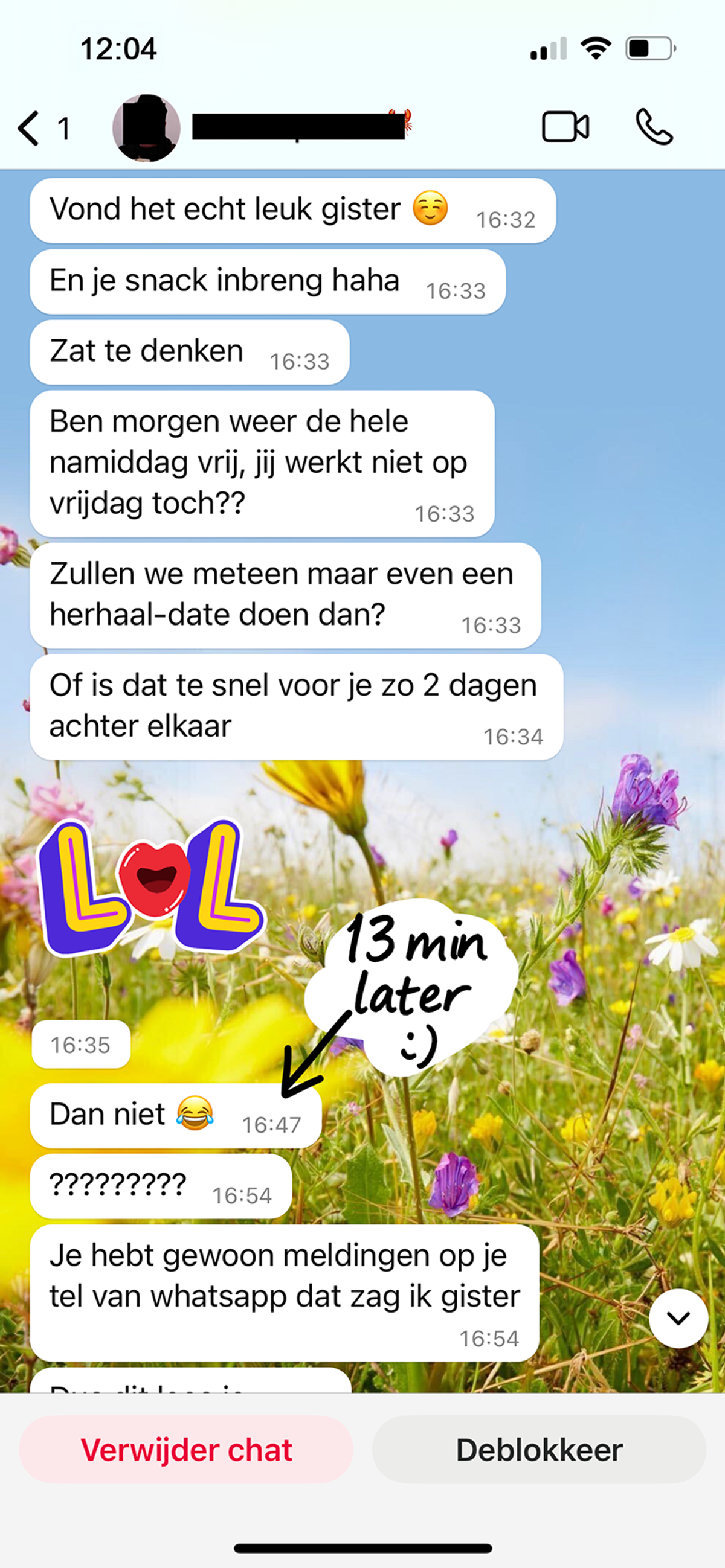The height and width of the screenshot is (1568, 725).
Task: Open the contact's profile picture
Action: tap(146, 129)
